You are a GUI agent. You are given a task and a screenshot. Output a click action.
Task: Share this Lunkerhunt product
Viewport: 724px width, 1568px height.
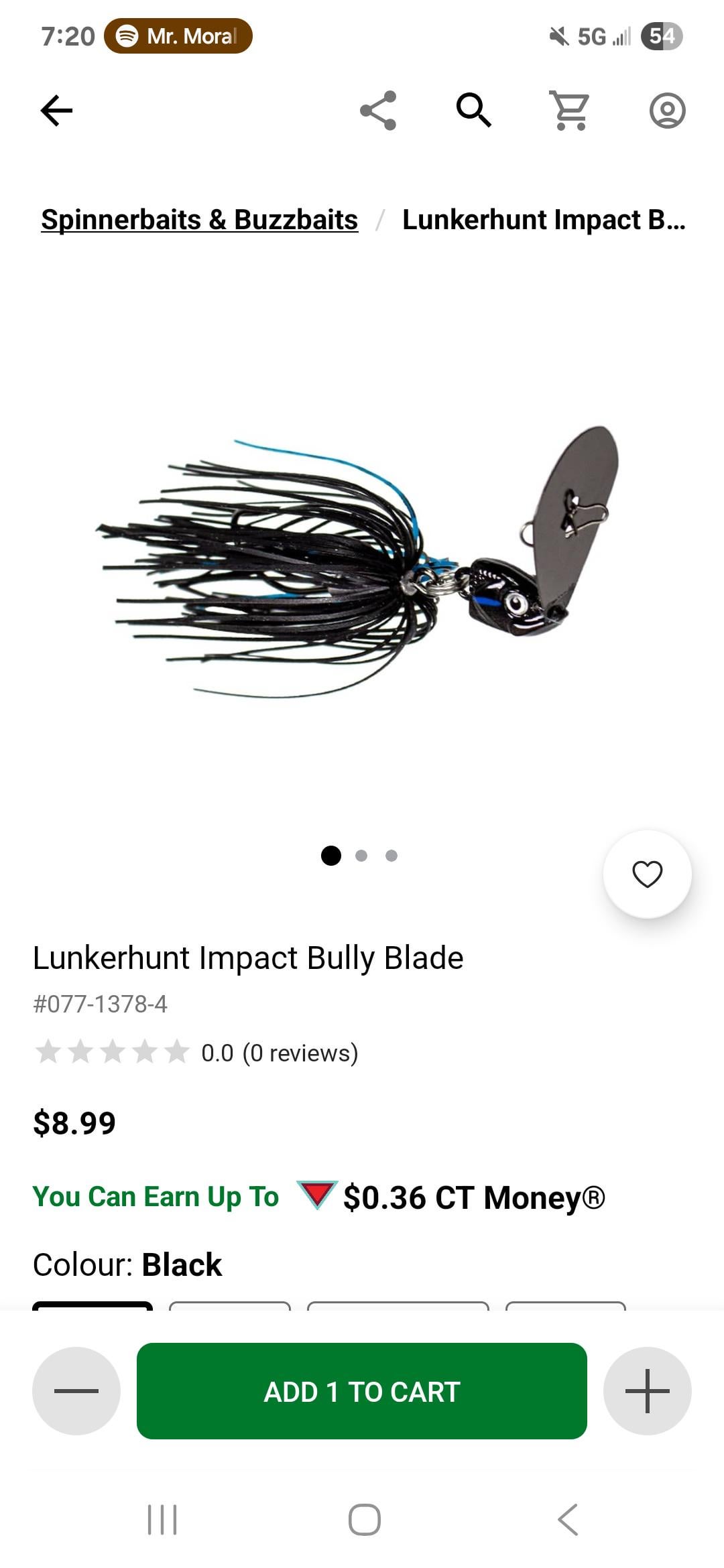pos(378,111)
